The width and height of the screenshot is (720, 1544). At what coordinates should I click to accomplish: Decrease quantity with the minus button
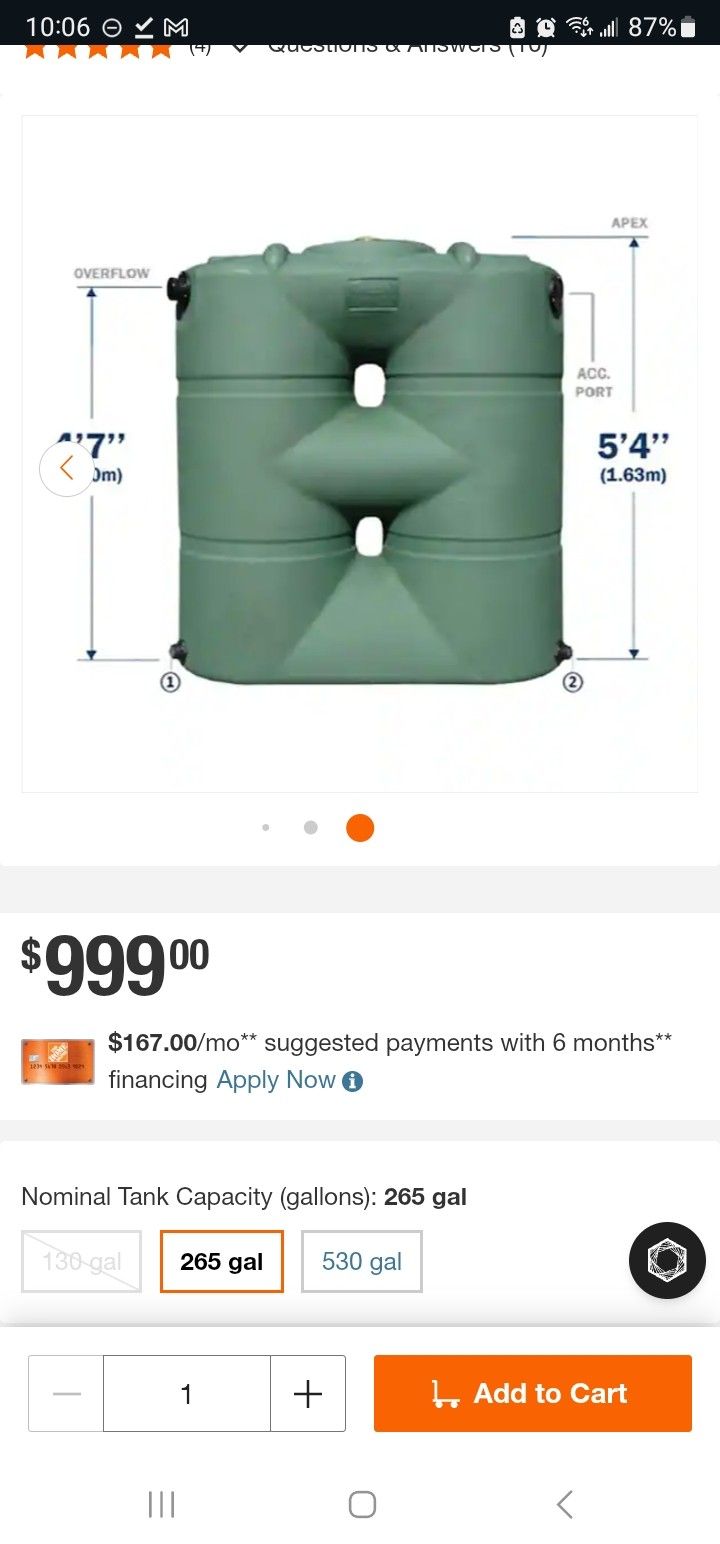click(x=66, y=1393)
